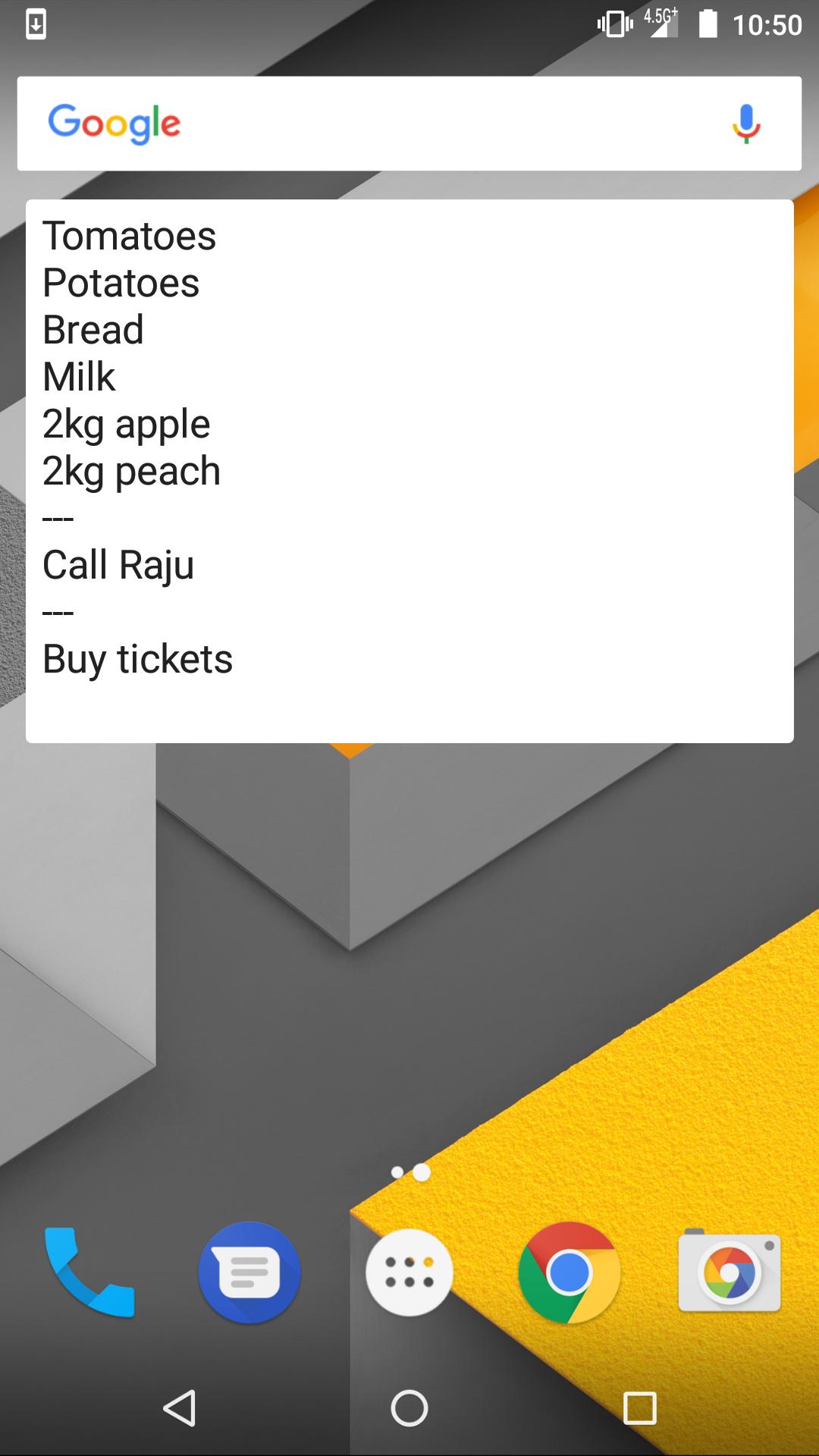Open recent apps from the navigation bar

tap(639, 1408)
